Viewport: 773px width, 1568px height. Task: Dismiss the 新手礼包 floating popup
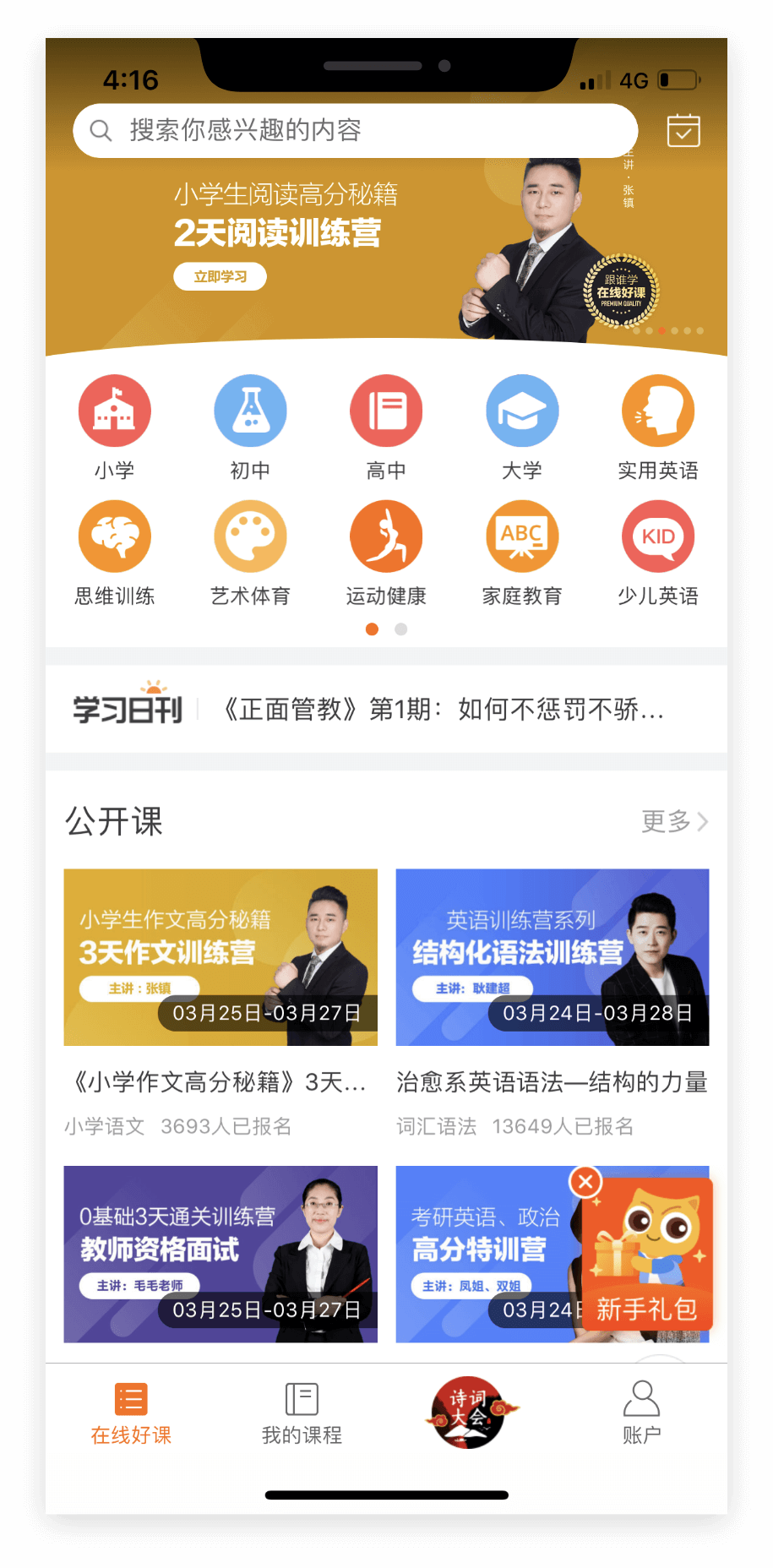tap(585, 1182)
